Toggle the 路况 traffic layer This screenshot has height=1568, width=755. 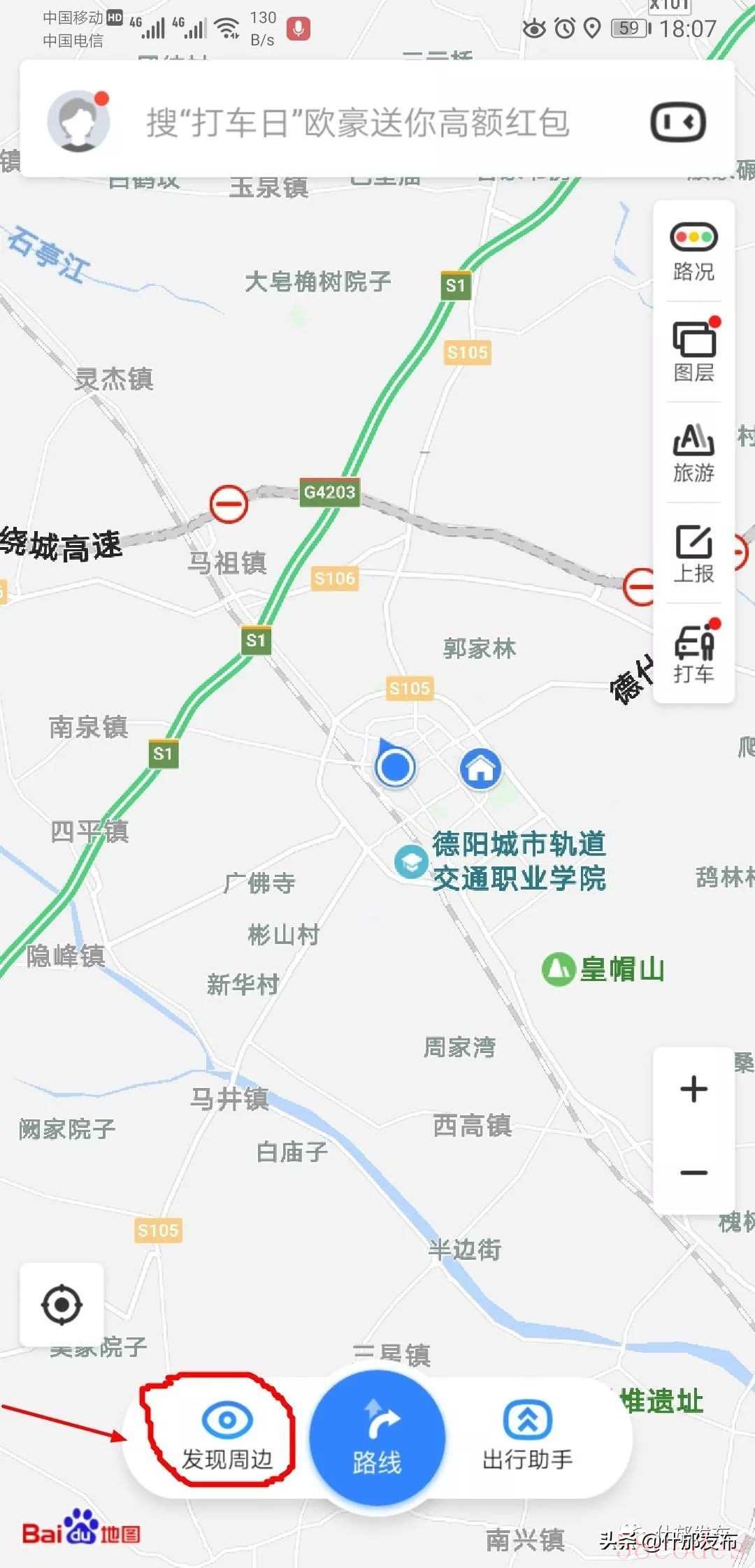point(693,252)
